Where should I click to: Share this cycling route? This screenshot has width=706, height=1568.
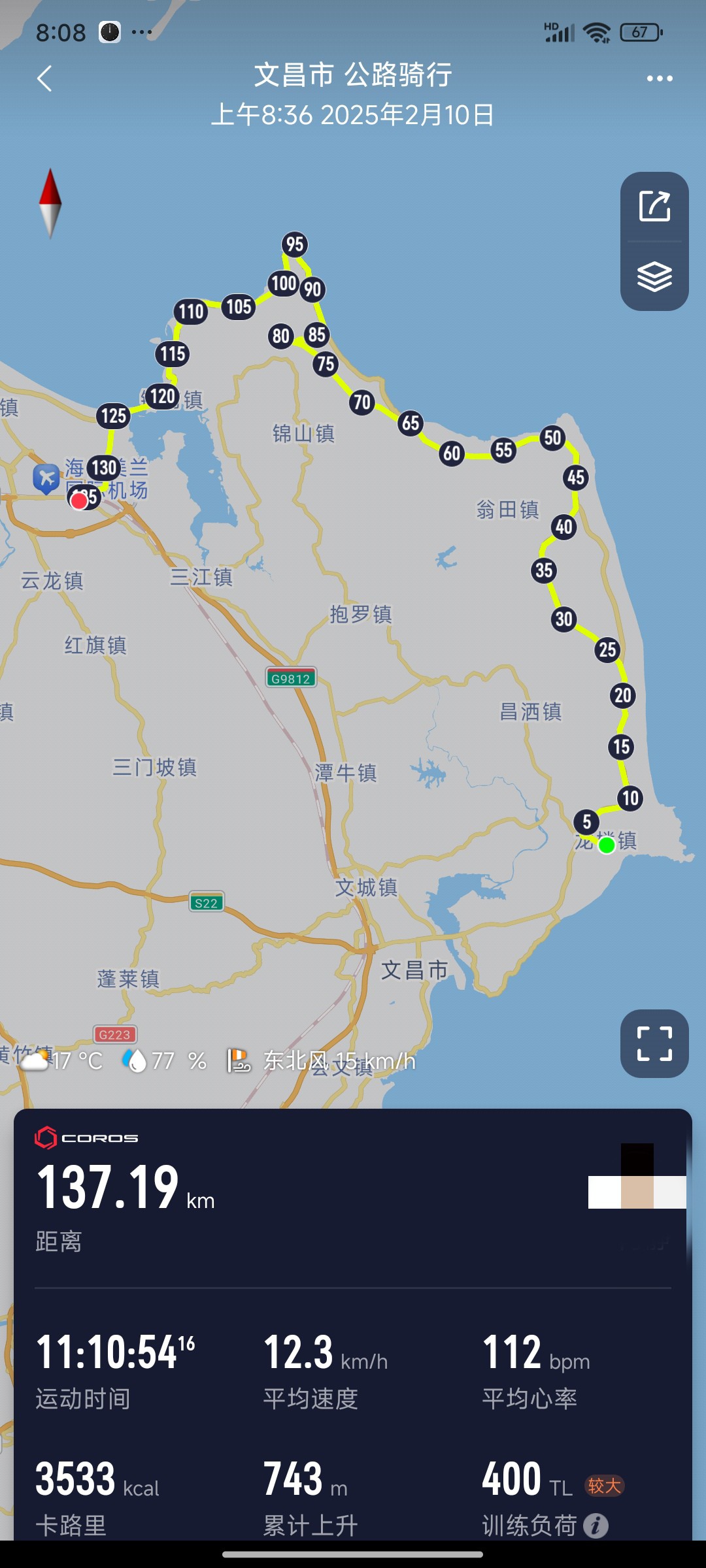tap(654, 206)
